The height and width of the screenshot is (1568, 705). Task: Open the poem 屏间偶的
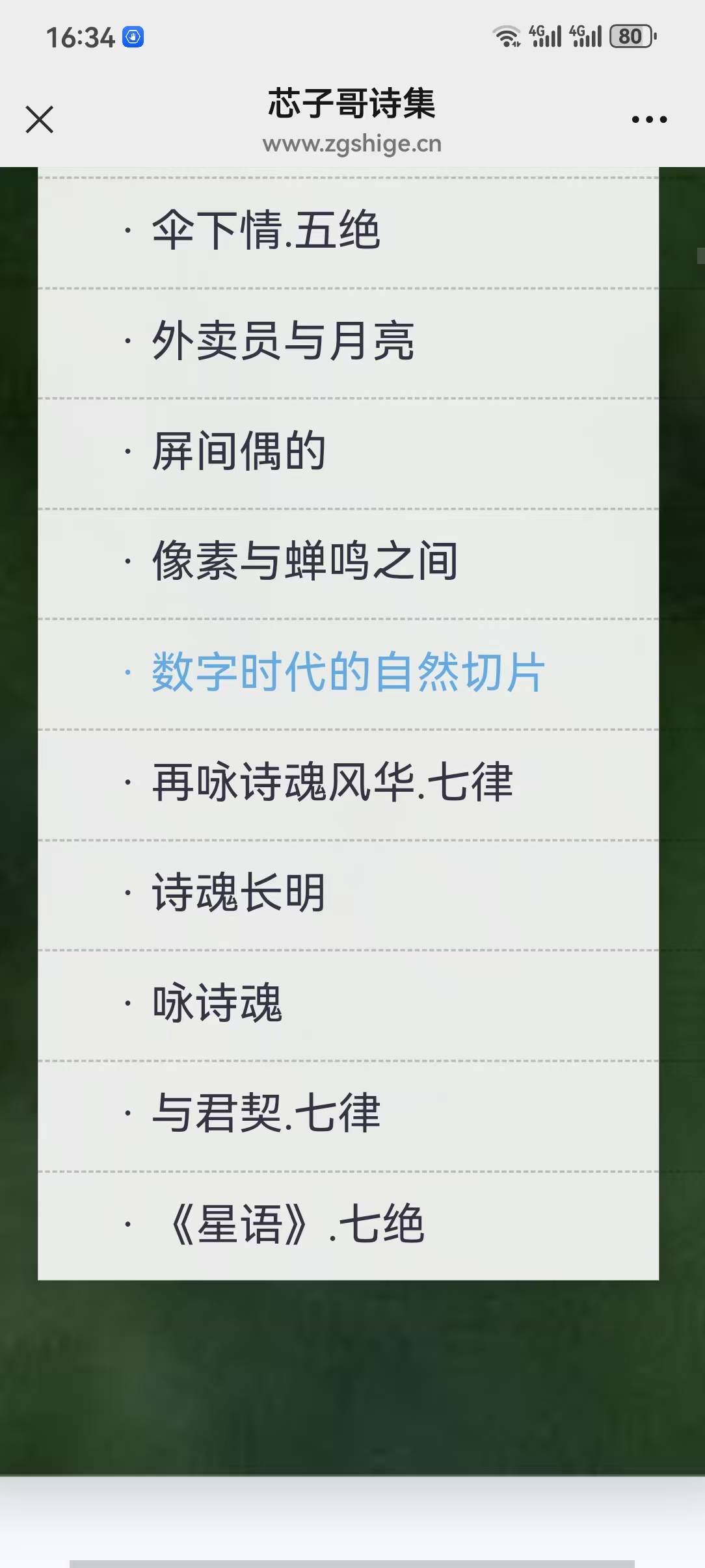(239, 451)
